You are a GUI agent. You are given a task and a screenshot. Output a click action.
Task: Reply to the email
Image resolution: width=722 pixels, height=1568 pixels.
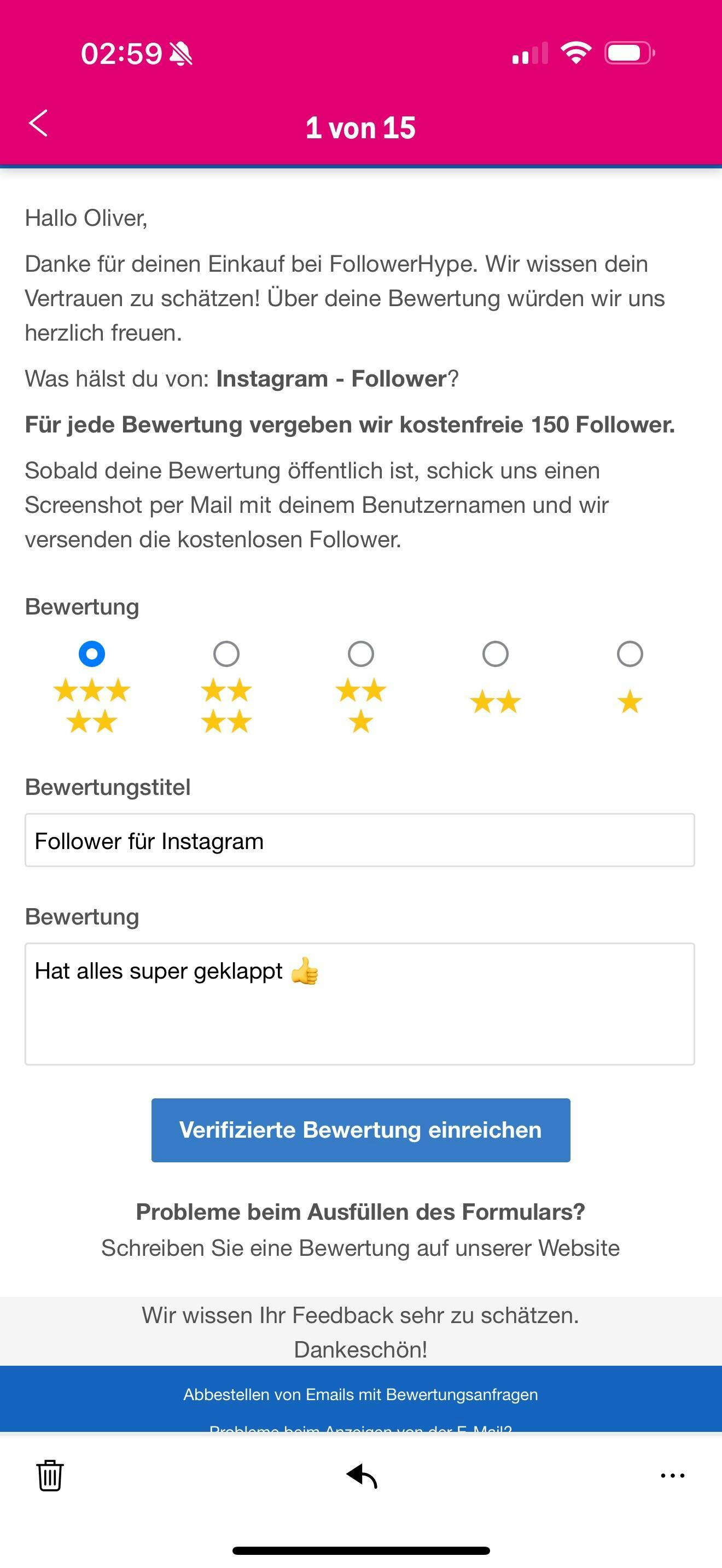point(362,1476)
